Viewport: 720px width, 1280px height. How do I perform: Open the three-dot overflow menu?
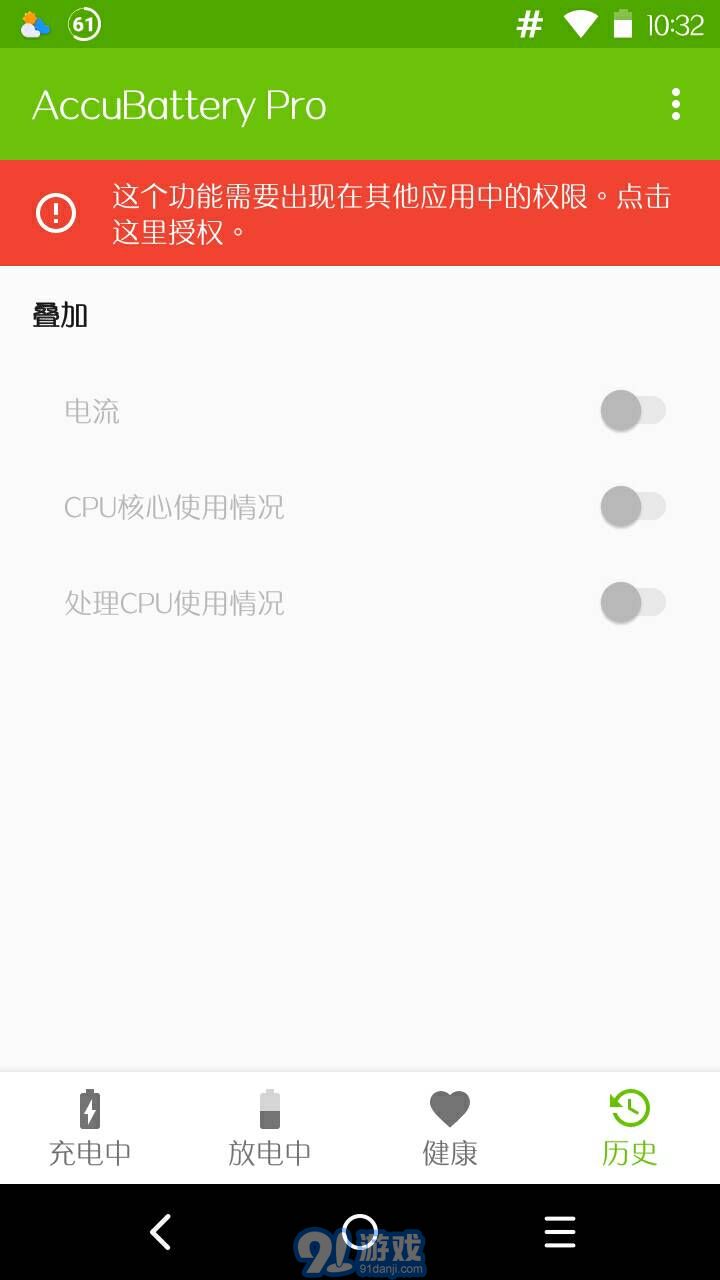pyautogui.click(x=674, y=104)
